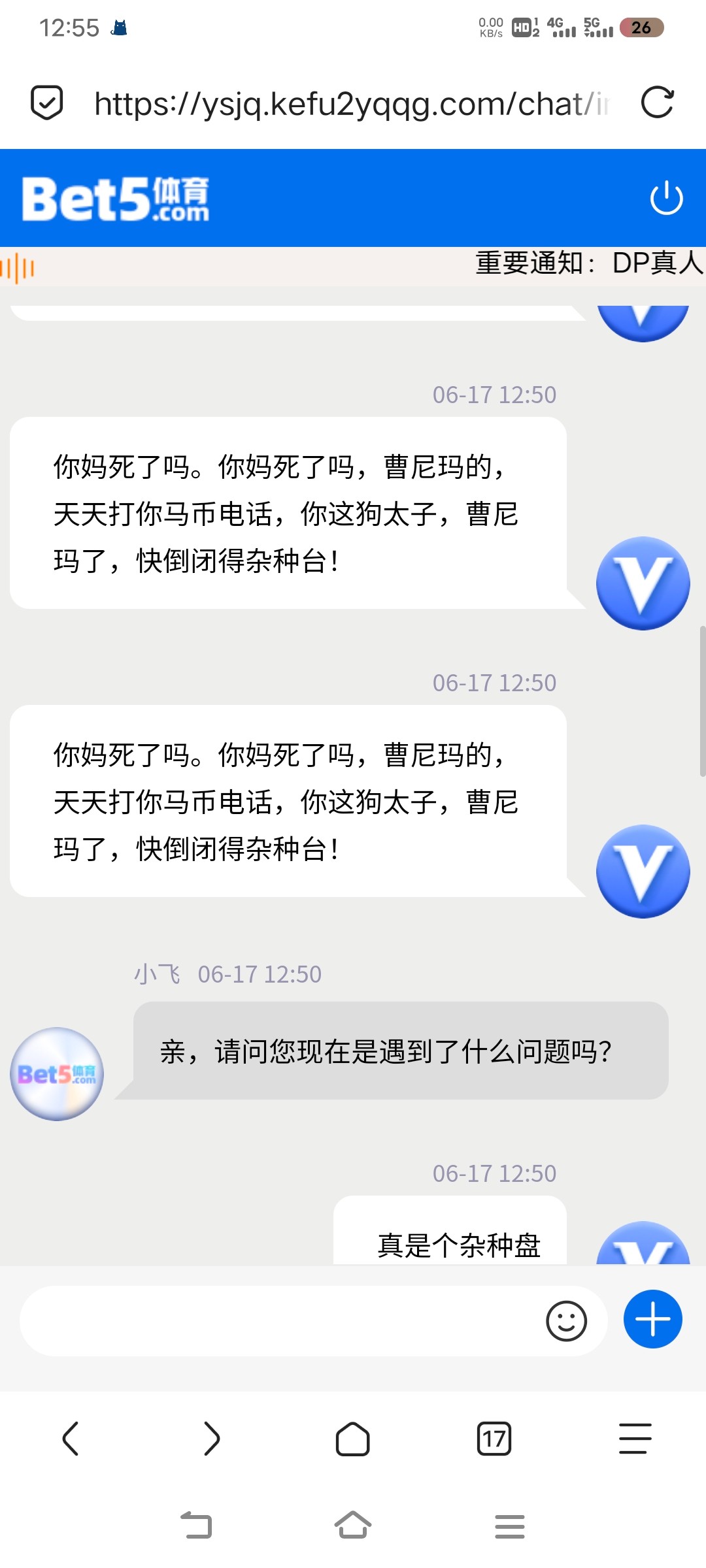
Task: Open recent apps from system bar
Action: [510, 1526]
